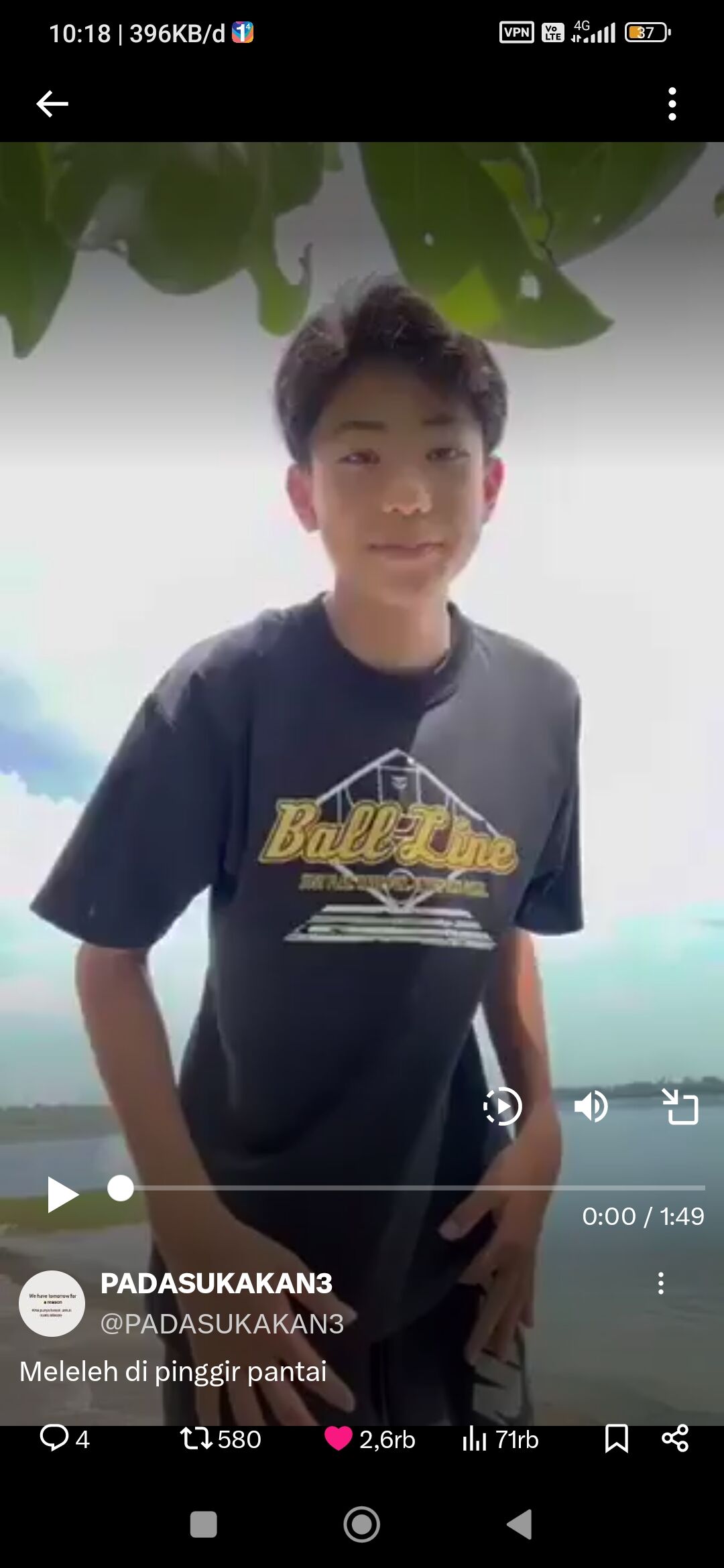The width and height of the screenshot is (724, 1568).
Task: Bookmark this post
Action: [x=617, y=1439]
